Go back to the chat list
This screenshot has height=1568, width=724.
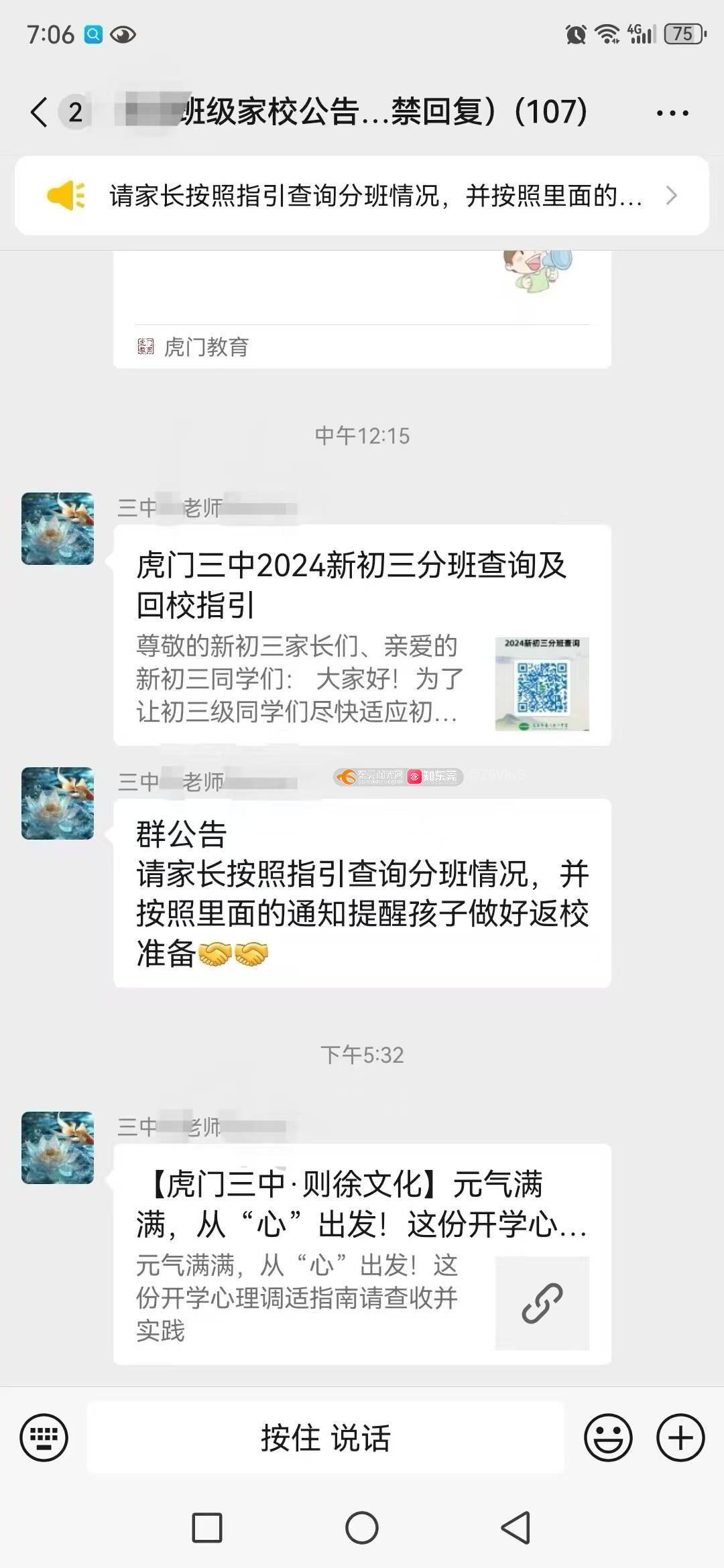(x=40, y=112)
